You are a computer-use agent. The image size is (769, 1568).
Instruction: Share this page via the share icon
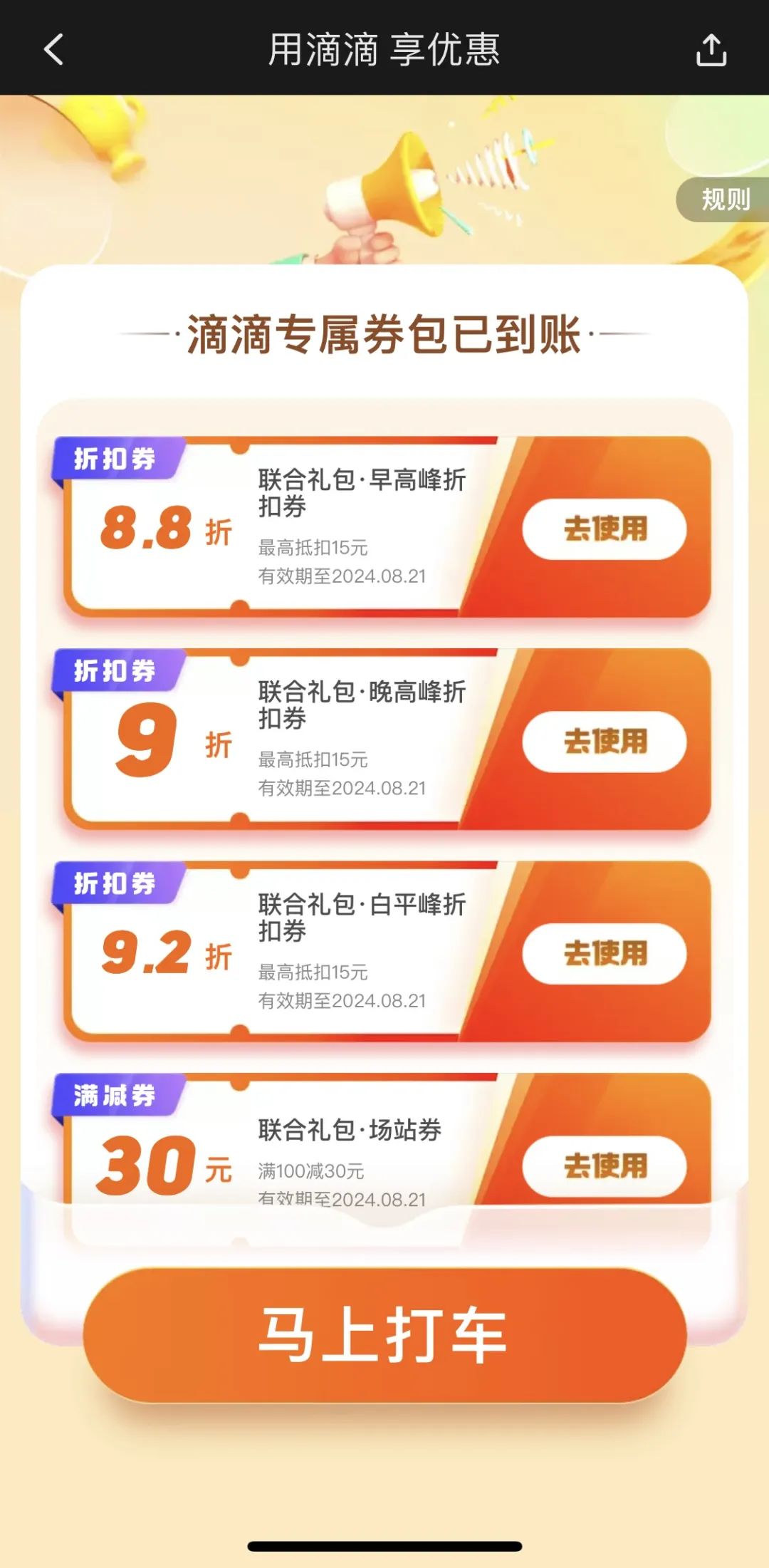click(711, 50)
